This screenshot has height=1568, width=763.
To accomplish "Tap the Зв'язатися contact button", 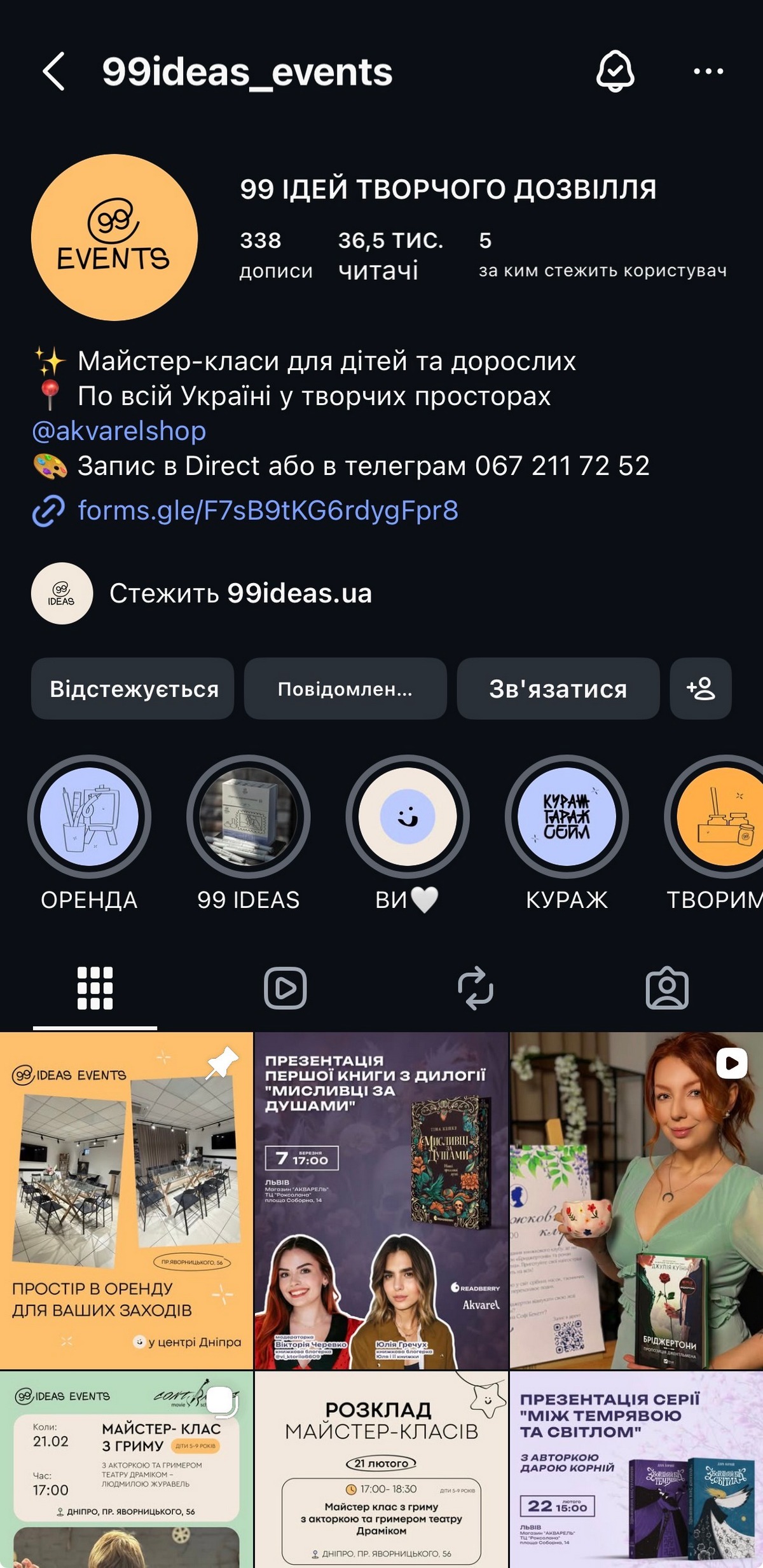I will pyautogui.click(x=558, y=689).
